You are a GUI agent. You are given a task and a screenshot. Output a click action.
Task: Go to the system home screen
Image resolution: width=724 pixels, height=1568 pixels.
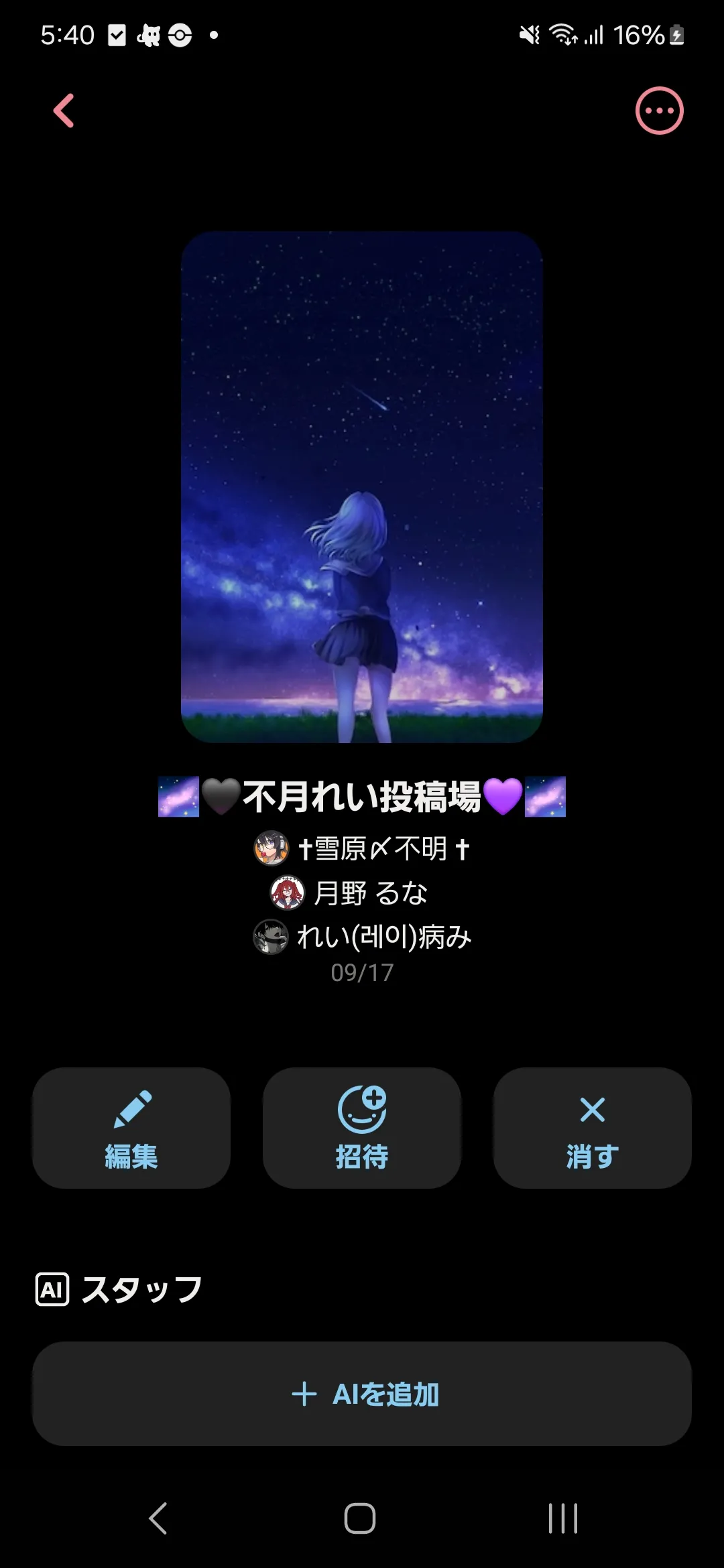click(360, 1518)
